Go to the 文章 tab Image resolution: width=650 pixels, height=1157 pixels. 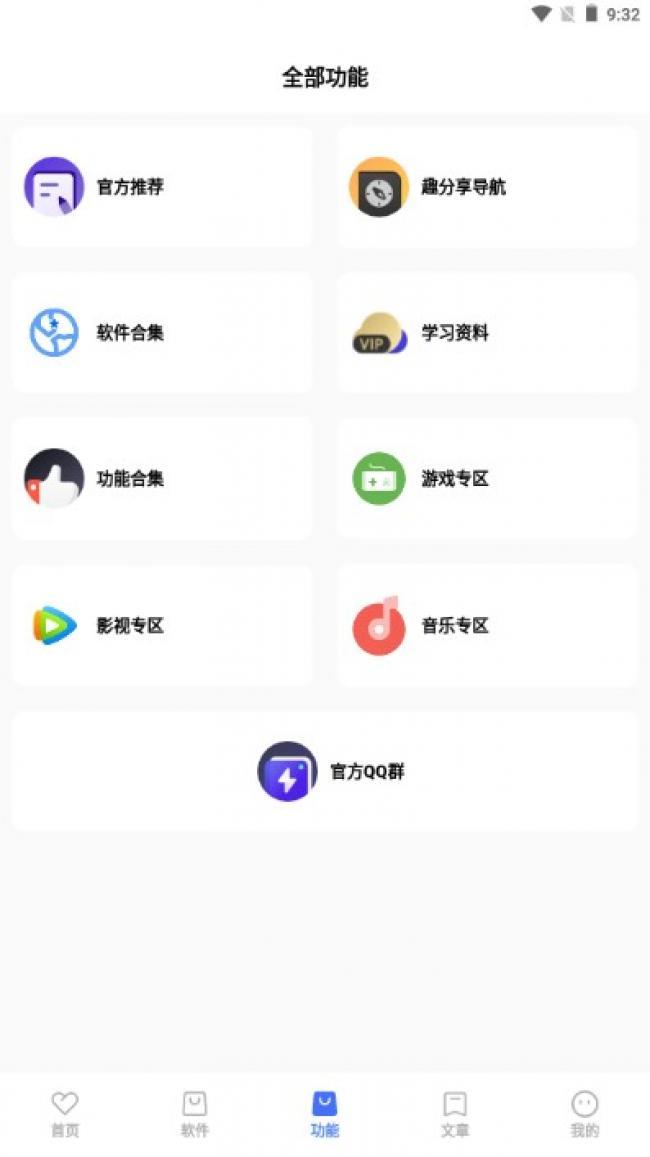coord(455,1114)
